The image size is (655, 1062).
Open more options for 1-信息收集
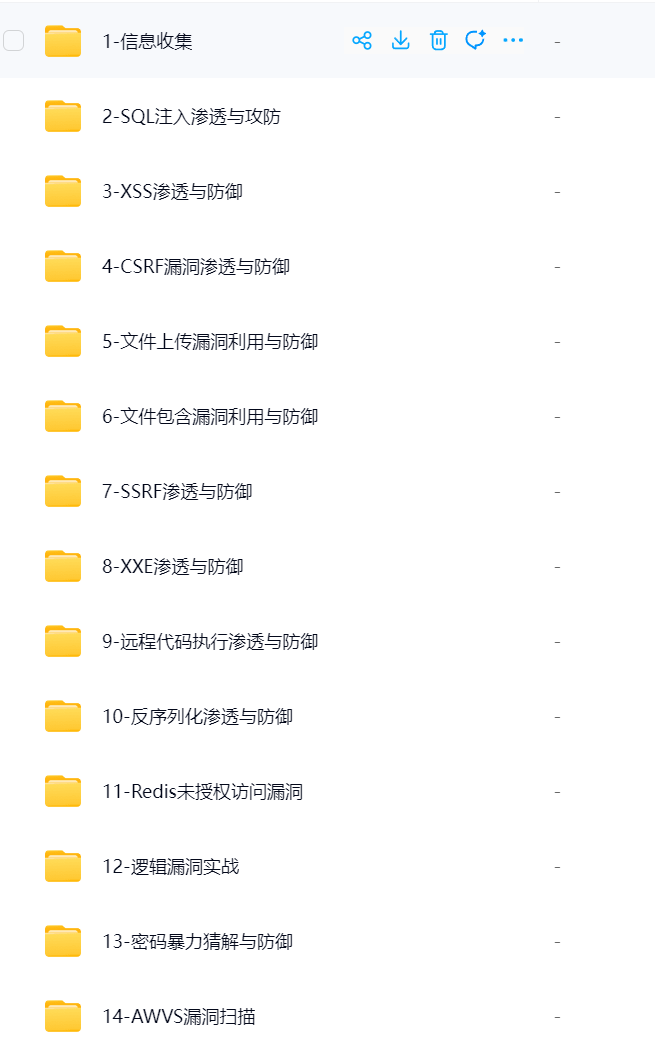tap(513, 41)
